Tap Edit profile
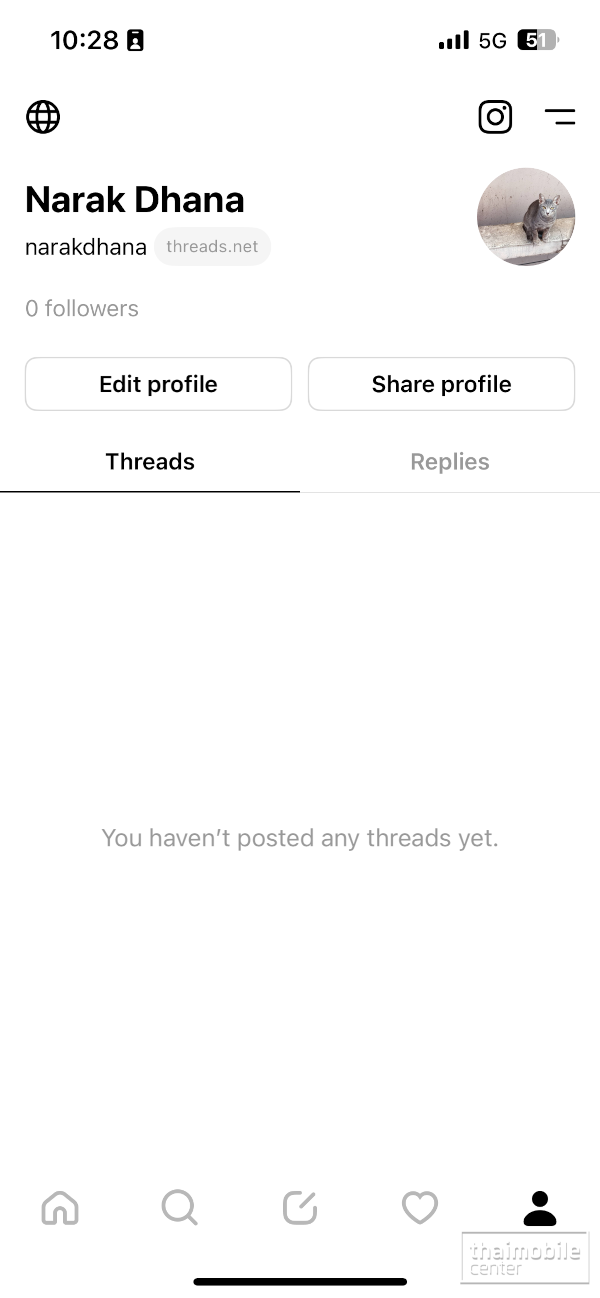Image resolution: width=600 pixels, height=1298 pixels. pos(158,384)
